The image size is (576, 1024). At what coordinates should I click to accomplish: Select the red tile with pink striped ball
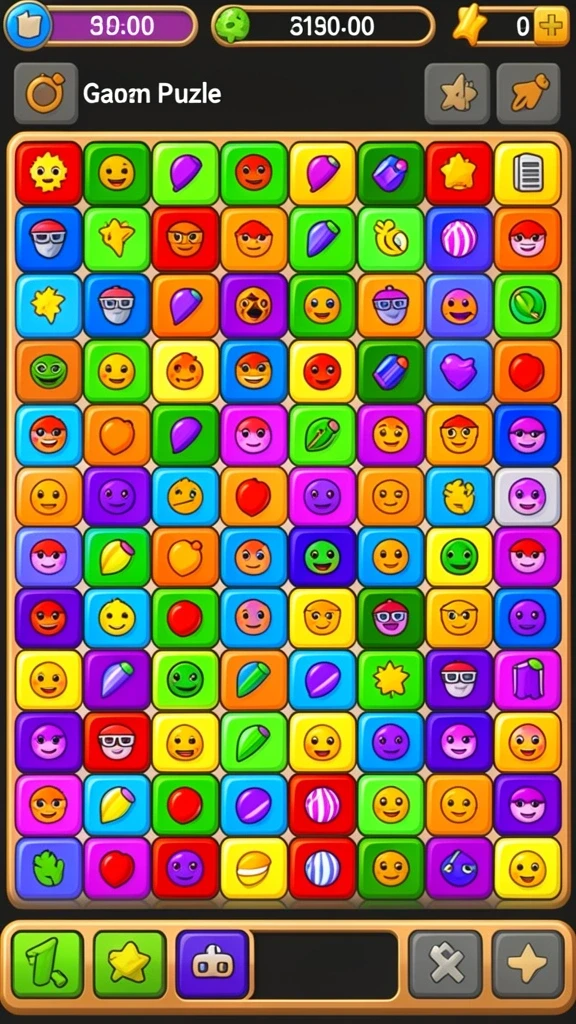coord(322,805)
